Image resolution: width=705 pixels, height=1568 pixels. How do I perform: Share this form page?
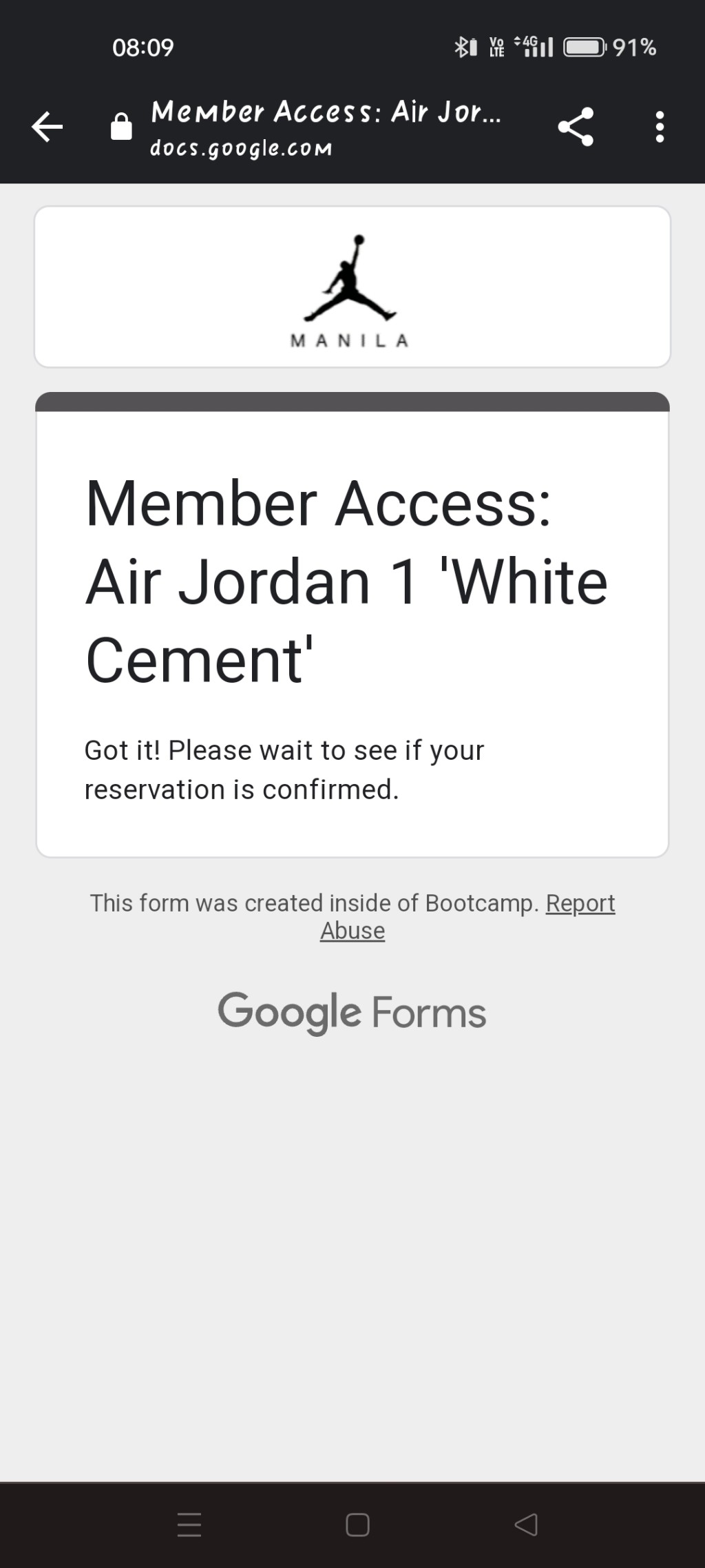576,127
